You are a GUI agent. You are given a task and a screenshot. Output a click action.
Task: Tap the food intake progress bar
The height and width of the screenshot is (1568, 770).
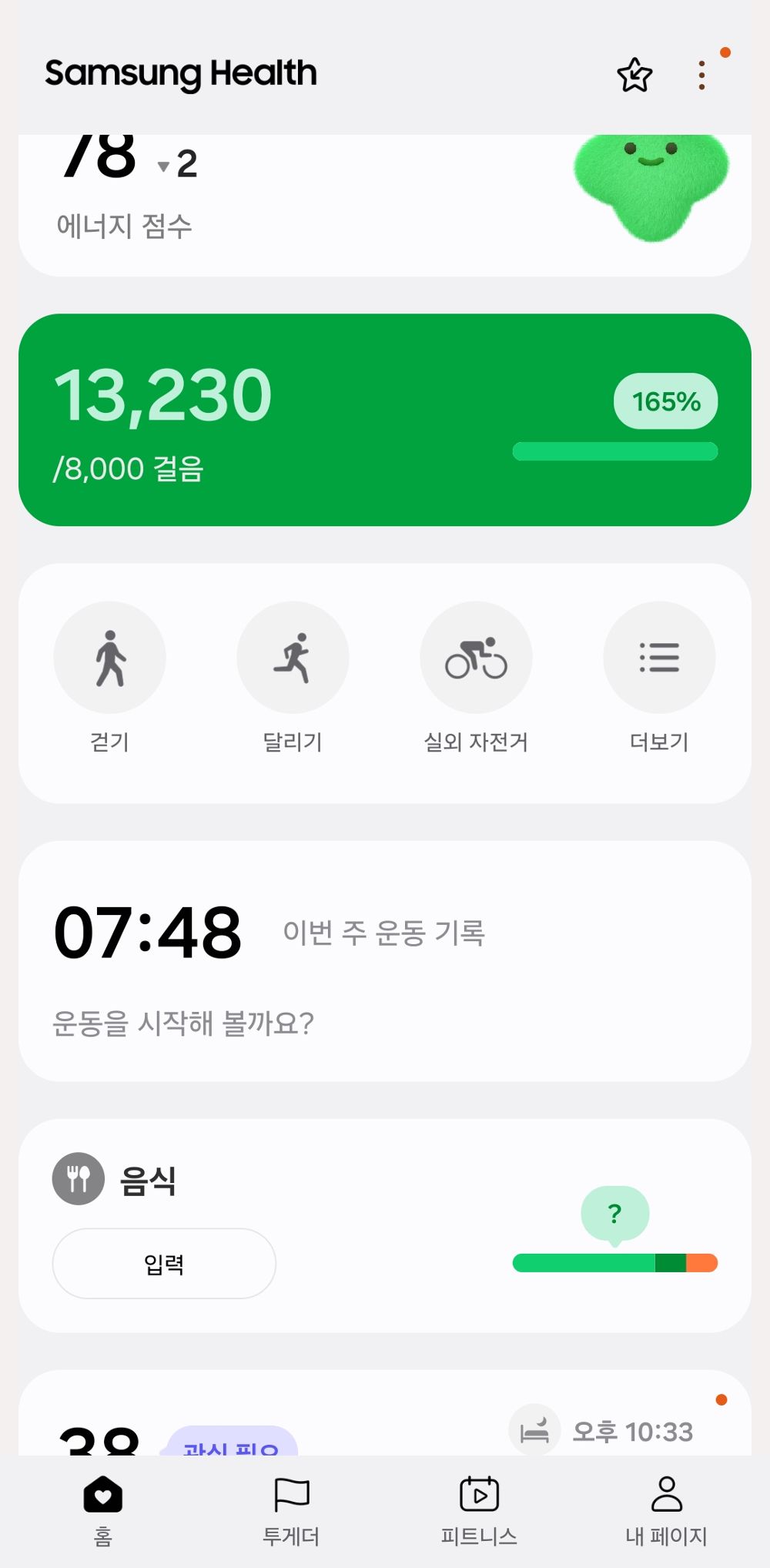[614, 1263]
